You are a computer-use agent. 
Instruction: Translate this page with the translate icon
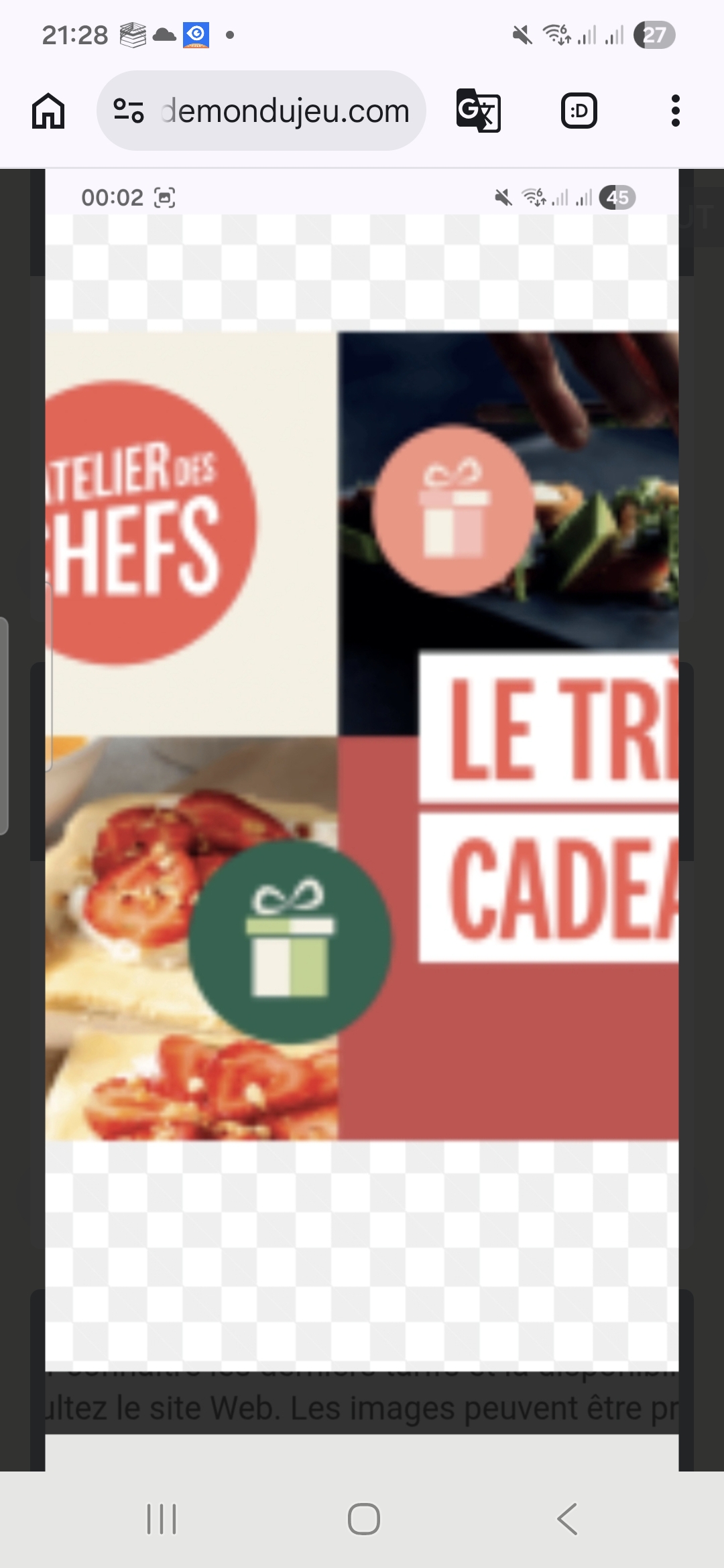pos(478,111)
